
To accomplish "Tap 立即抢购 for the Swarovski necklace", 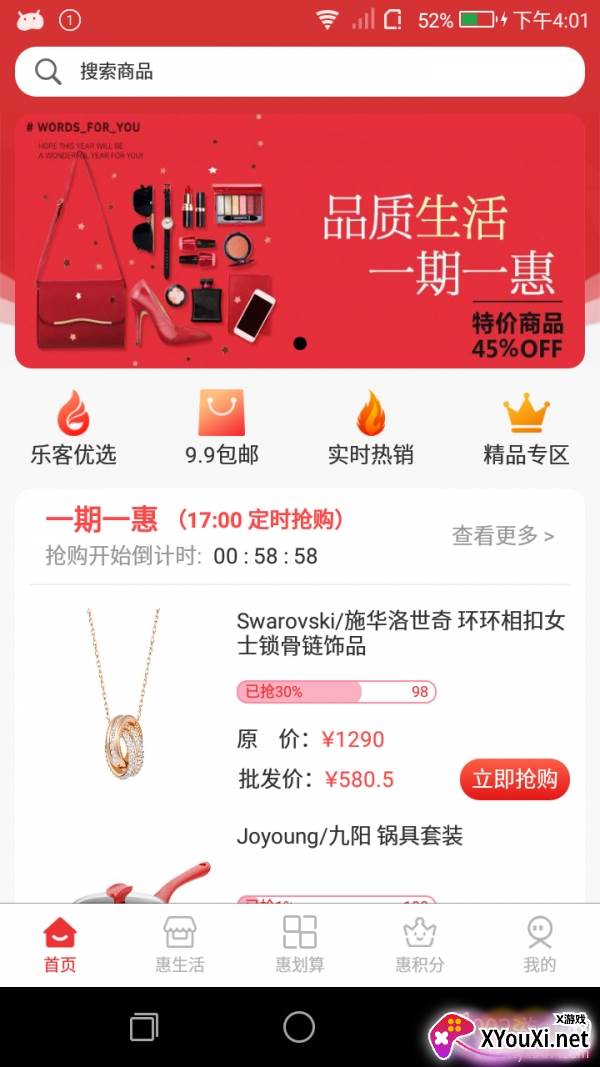I will click(515, 779).
